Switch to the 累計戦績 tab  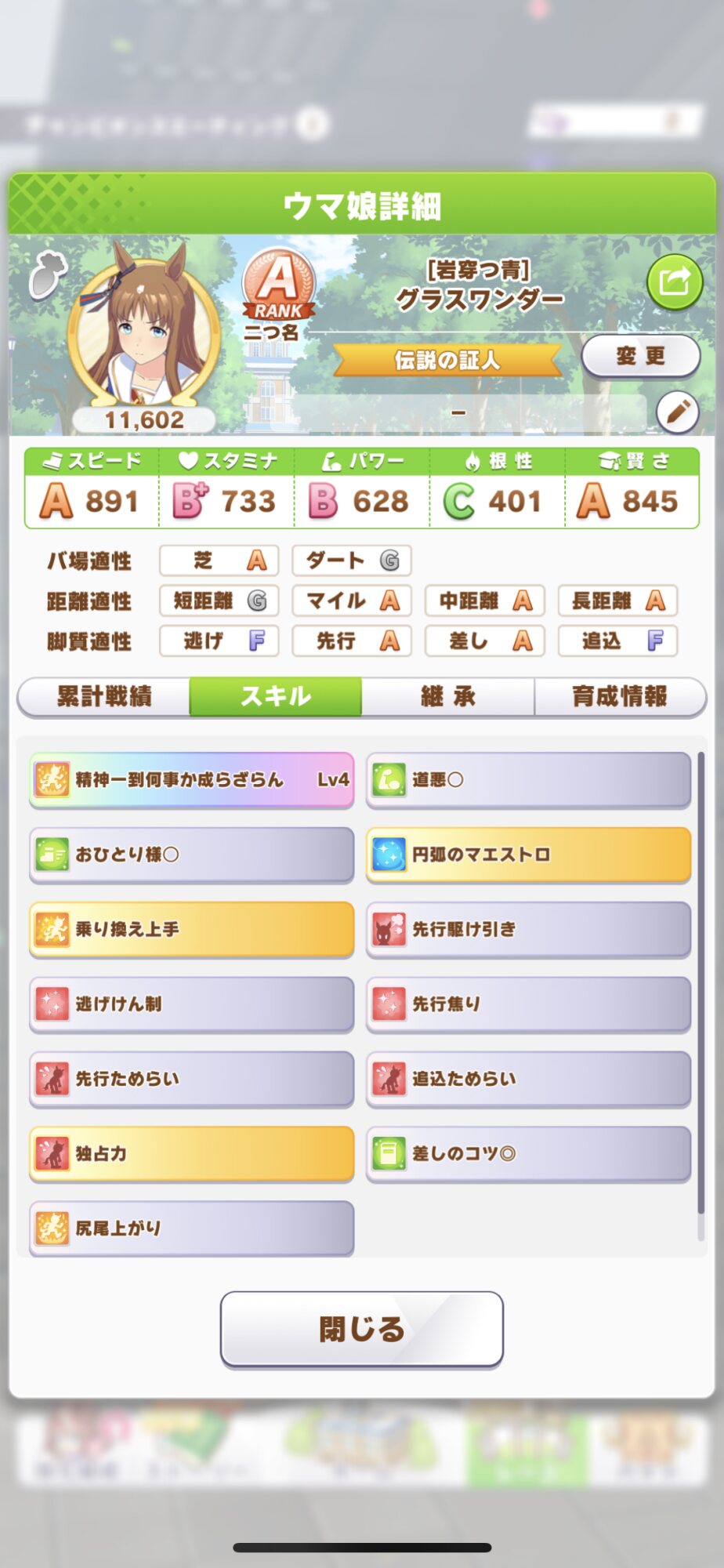pyautogui.click(x=104, y=696)
